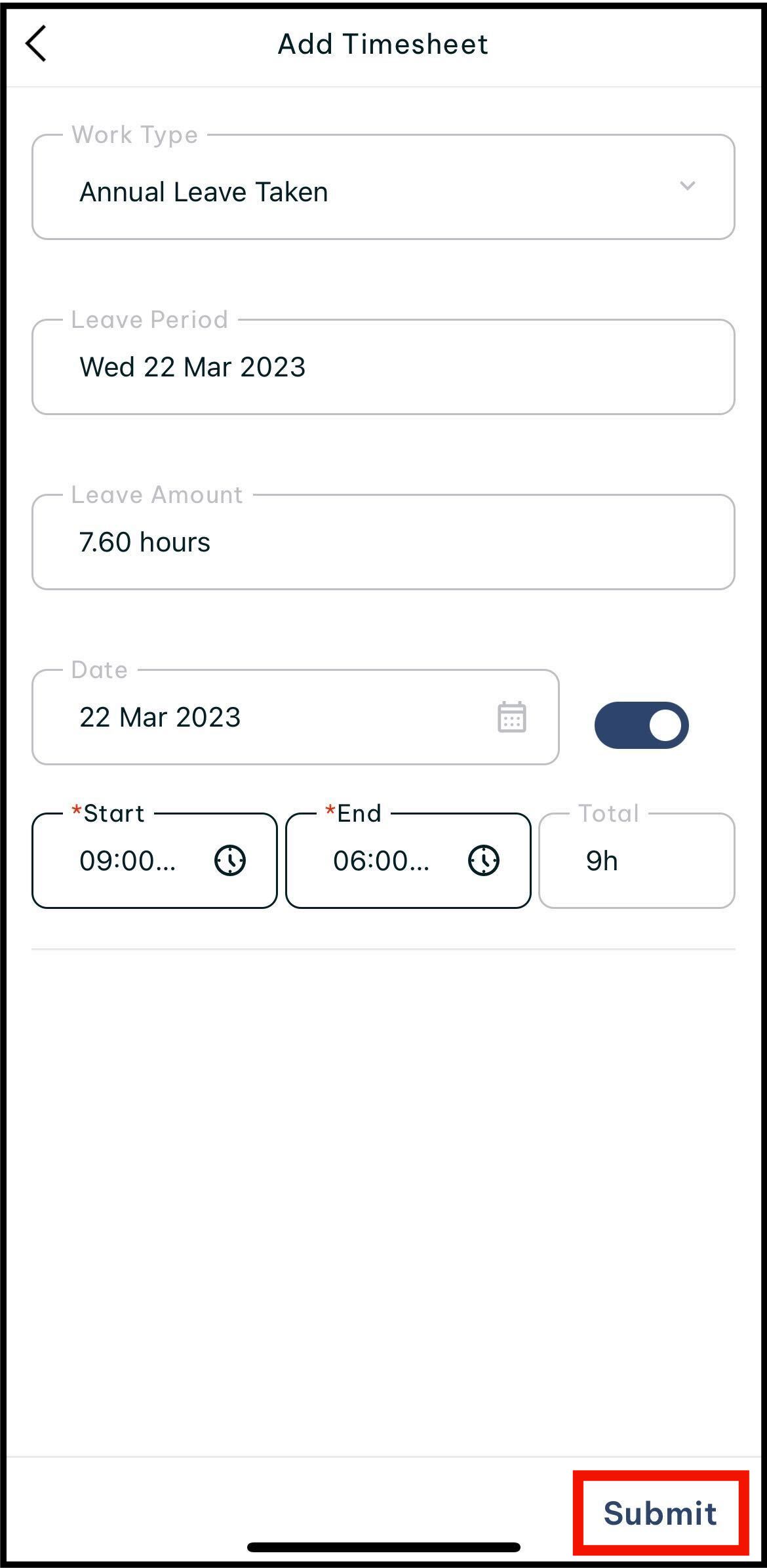
Task: Open the Date picker field
Action: [295, 717]
